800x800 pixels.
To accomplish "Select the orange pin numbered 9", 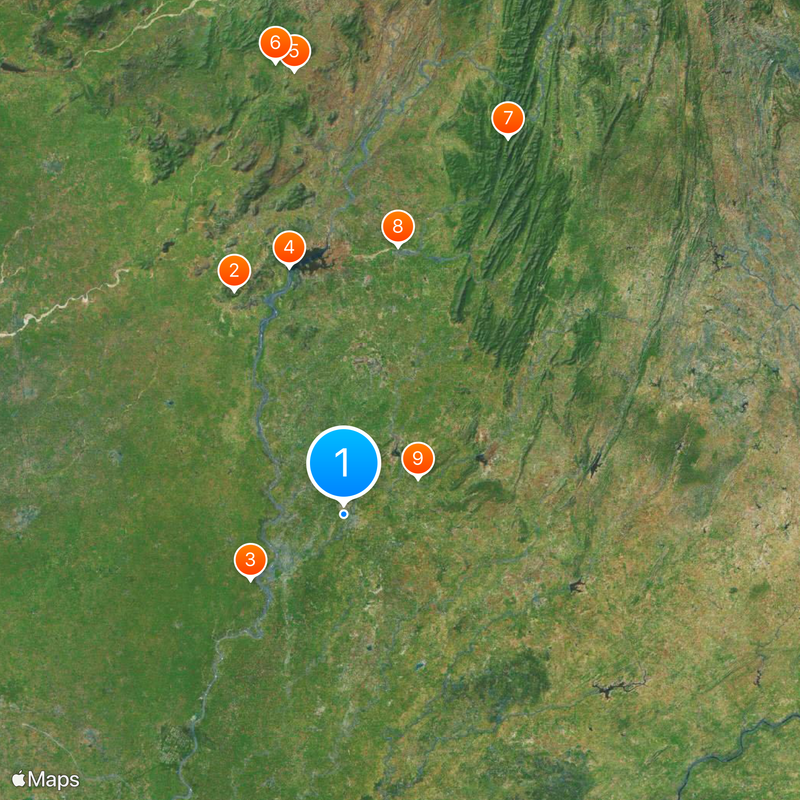I will [418, 458].
